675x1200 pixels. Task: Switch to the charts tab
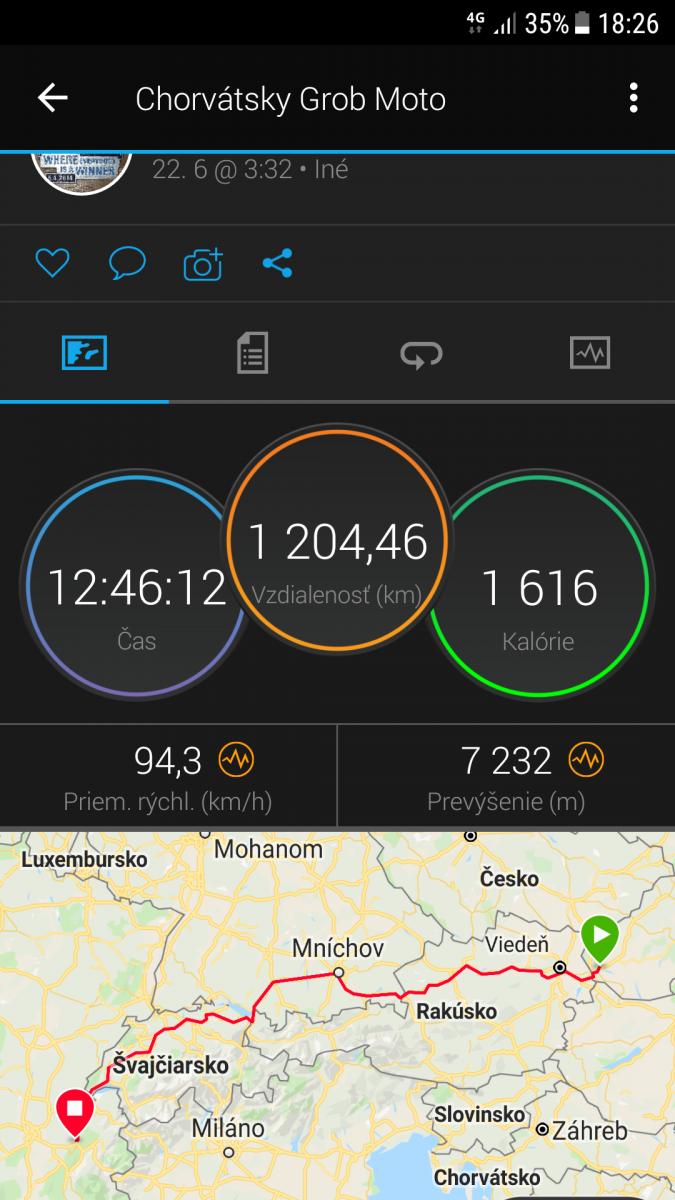[x=589, y=353]
